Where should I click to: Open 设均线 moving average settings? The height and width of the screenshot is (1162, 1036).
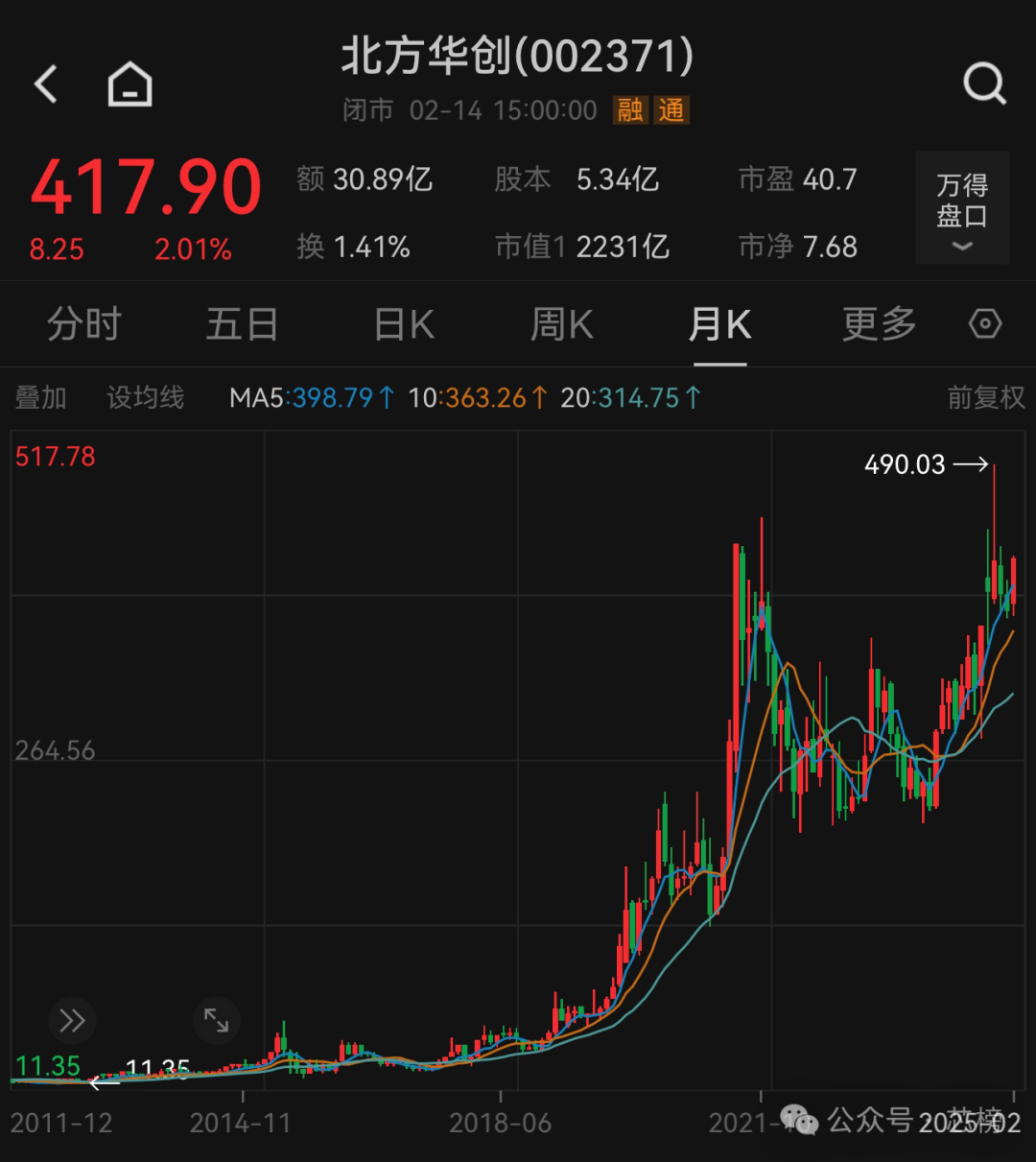[145, 397]
